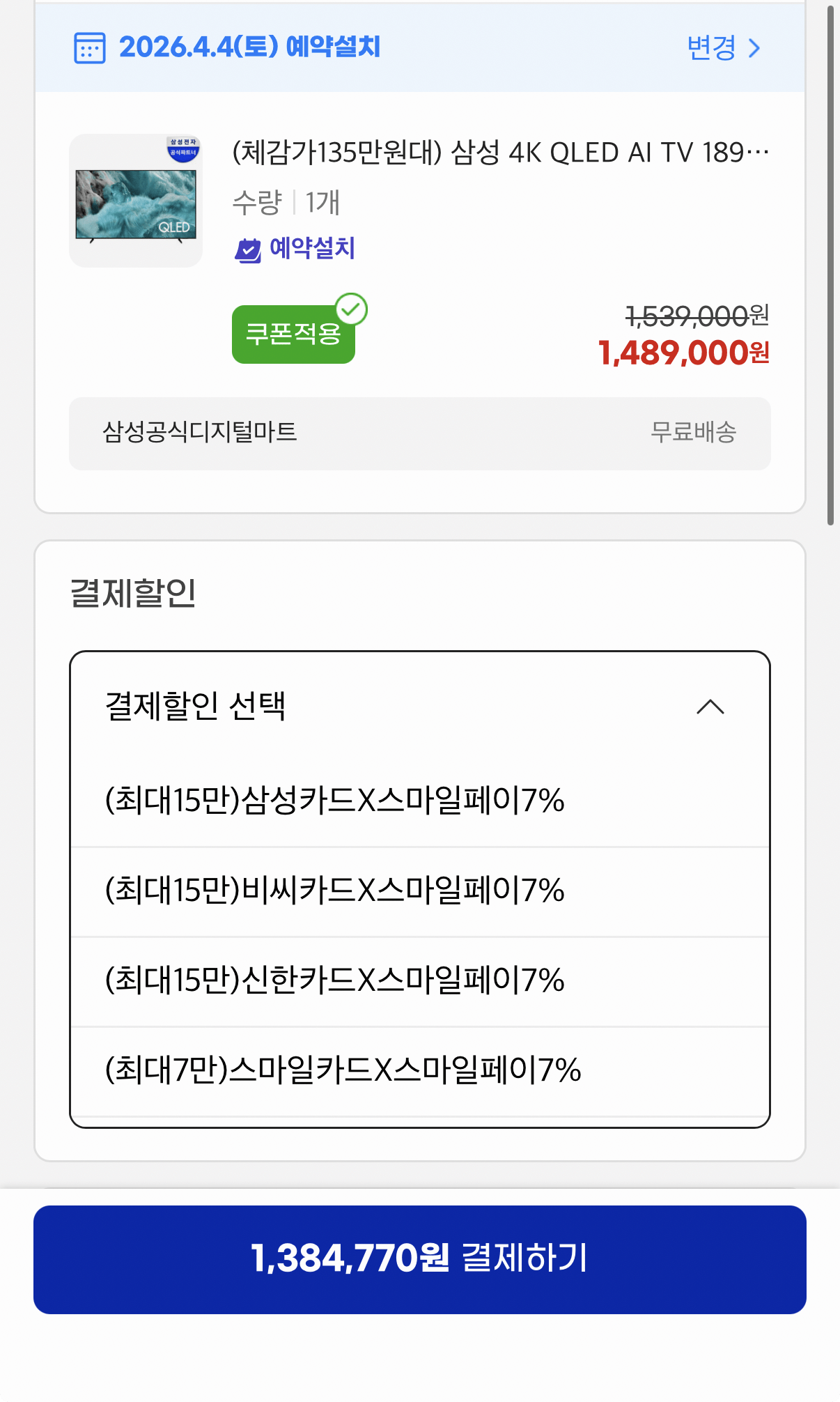This screenshot has height=1402, width=840.
Task: Click the up chevron in discount selector
Action: [x=710, y=708]
